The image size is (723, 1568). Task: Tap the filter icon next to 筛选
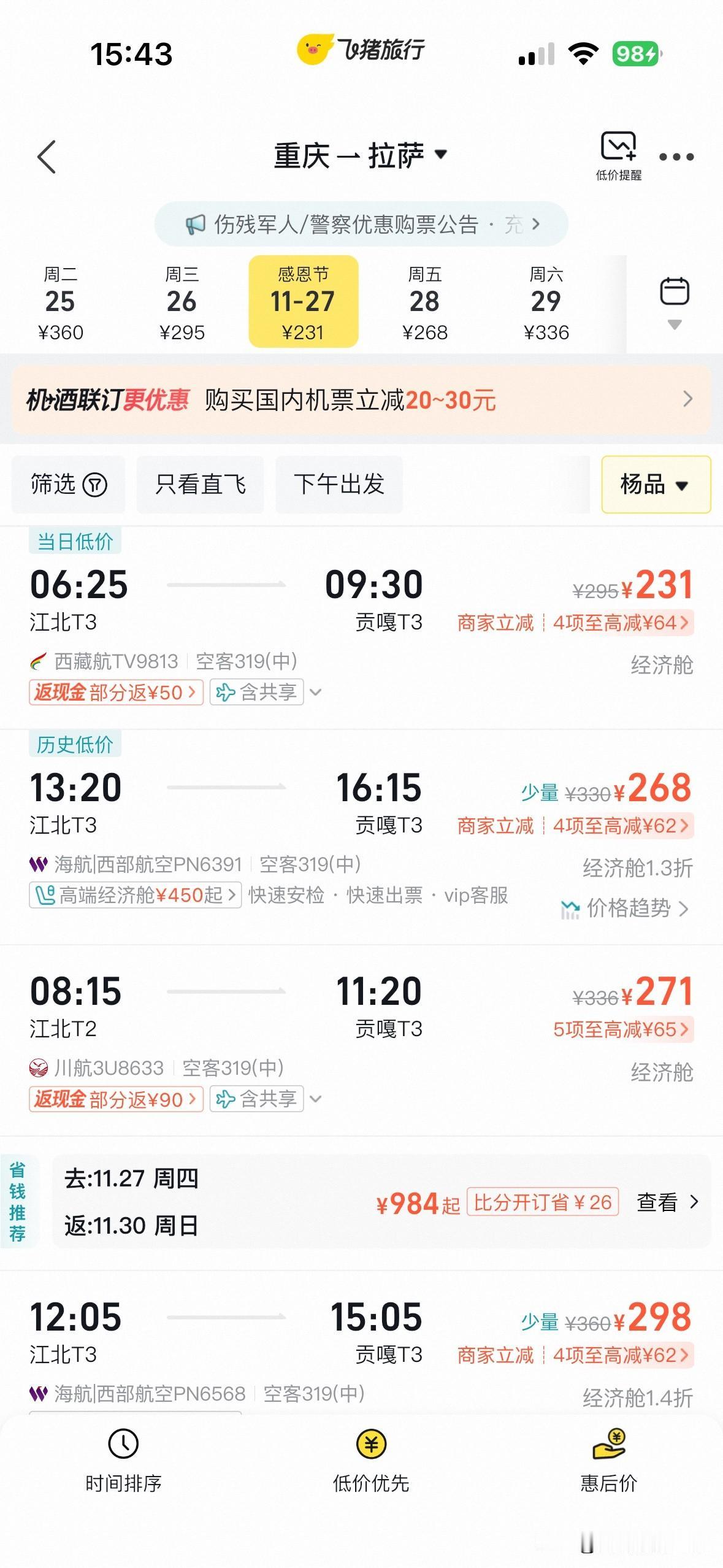click(95, 485)
